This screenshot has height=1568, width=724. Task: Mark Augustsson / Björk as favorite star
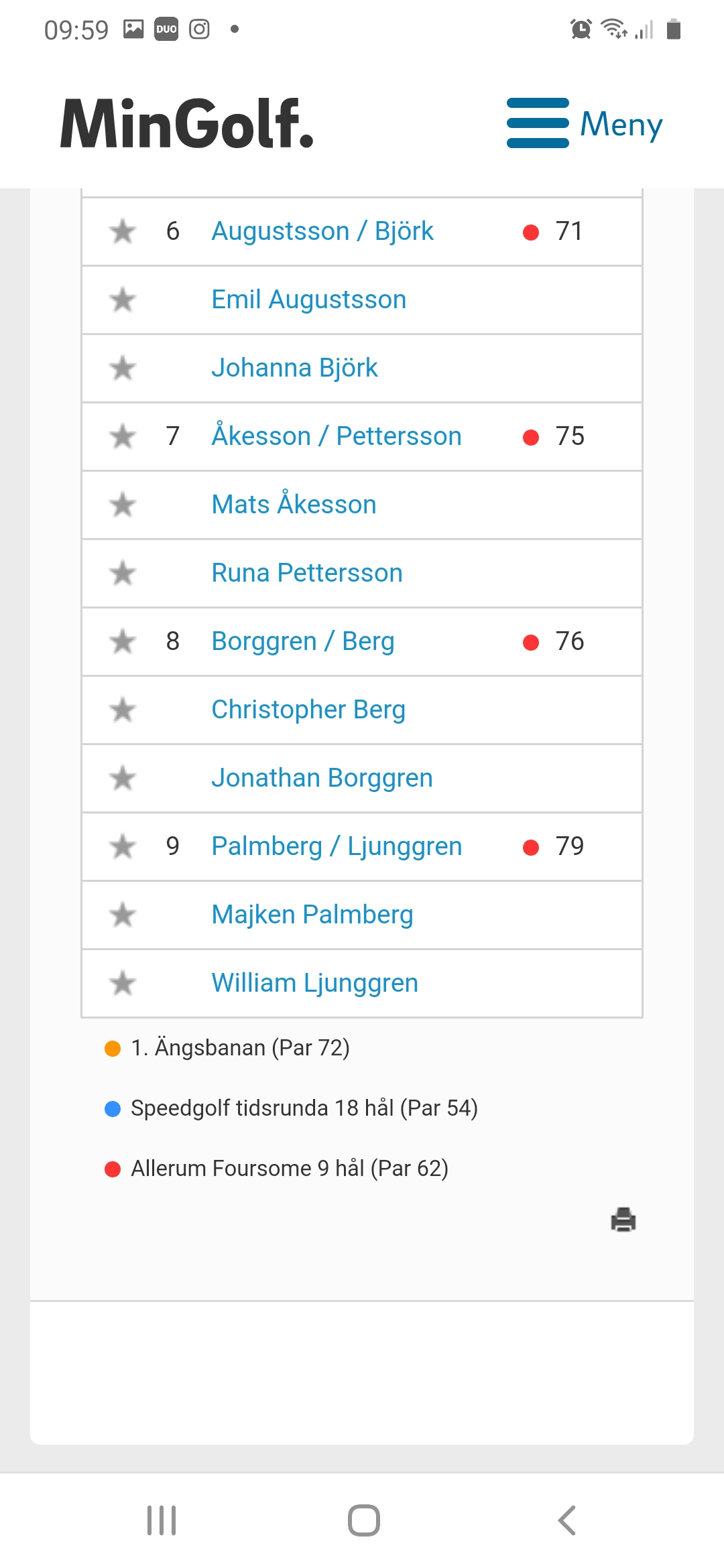click(x=123, y=231)
